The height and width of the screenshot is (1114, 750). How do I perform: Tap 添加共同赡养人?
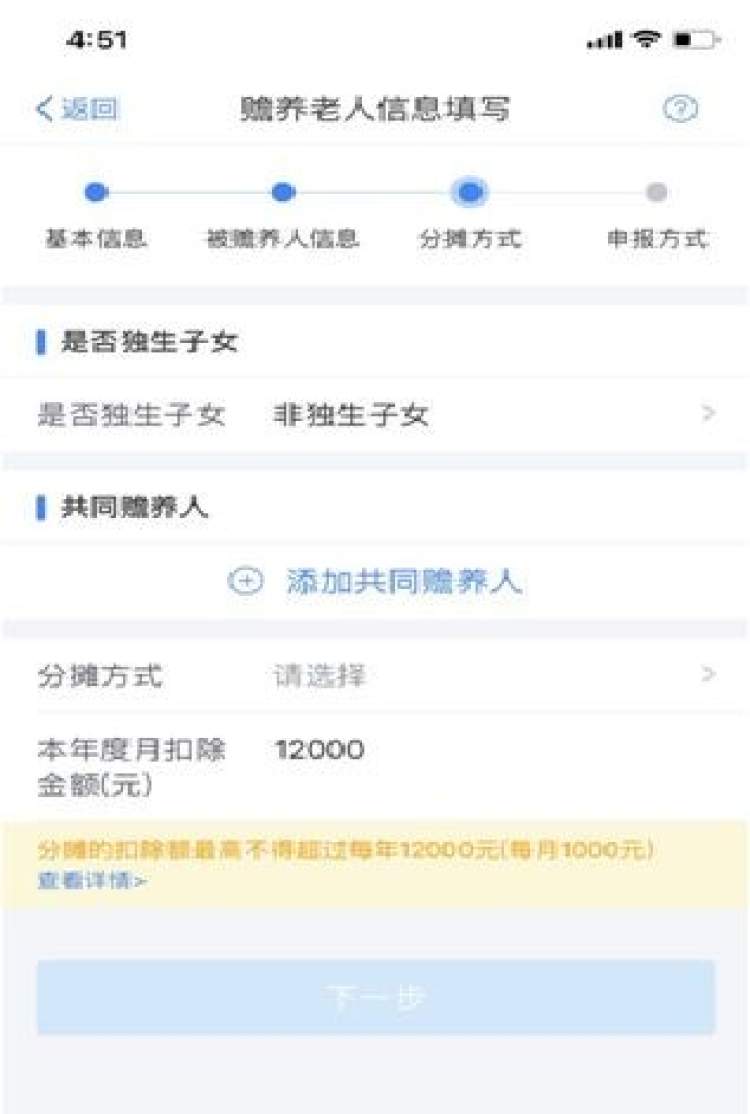click(x=375, y=581)
